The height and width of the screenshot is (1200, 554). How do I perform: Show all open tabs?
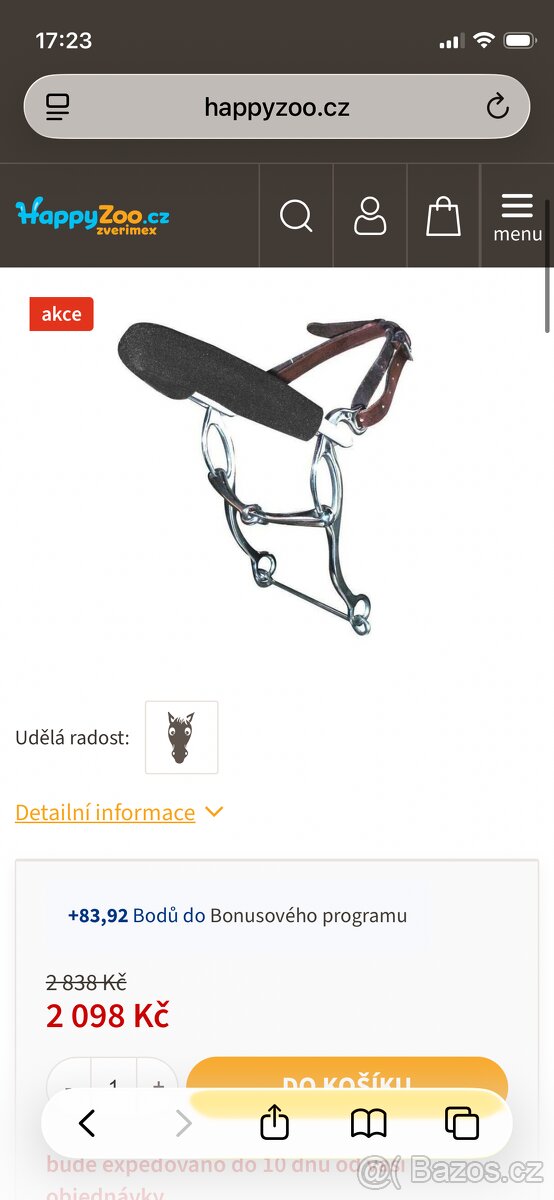[462, 1124]
